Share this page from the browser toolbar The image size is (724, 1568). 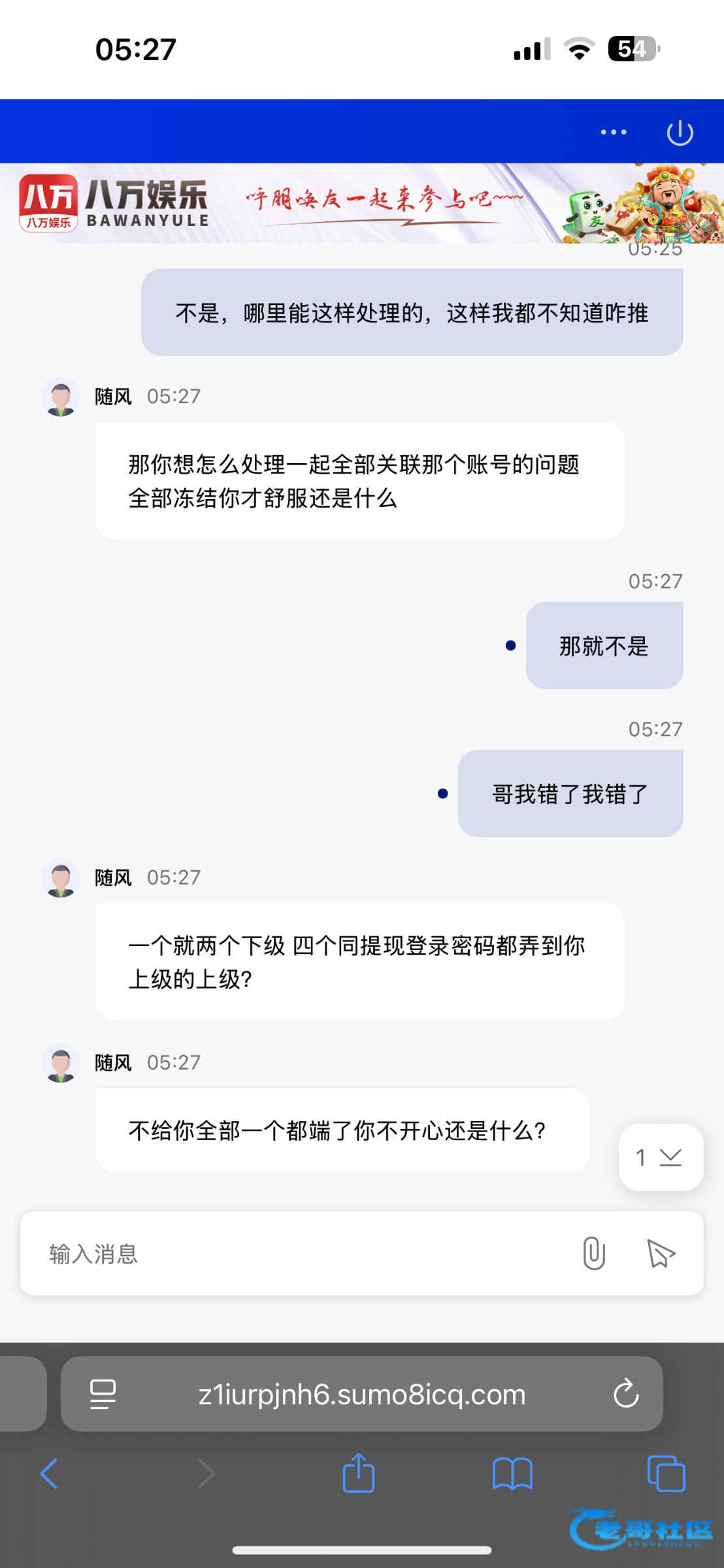pos(359,1473)
